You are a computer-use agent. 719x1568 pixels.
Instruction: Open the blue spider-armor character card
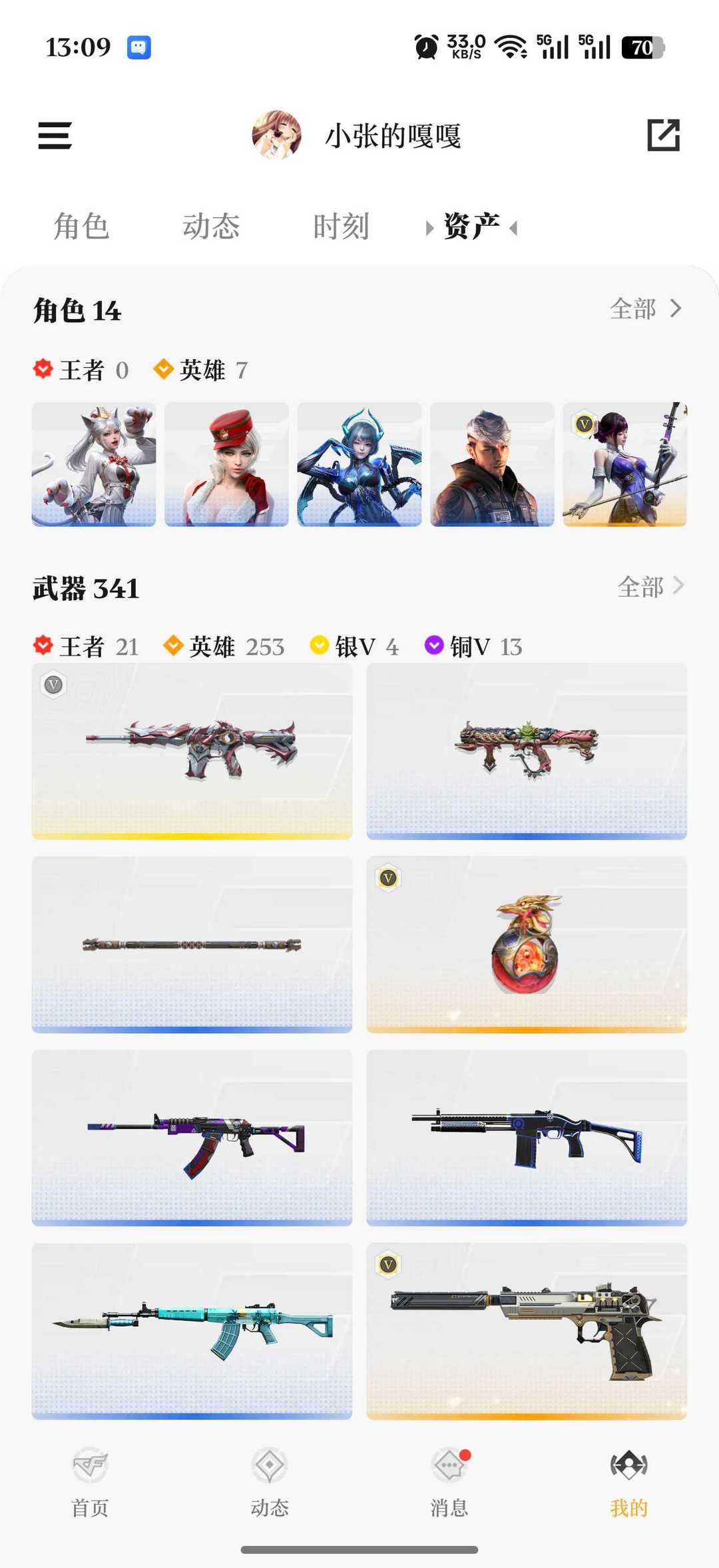coord(359,464)
